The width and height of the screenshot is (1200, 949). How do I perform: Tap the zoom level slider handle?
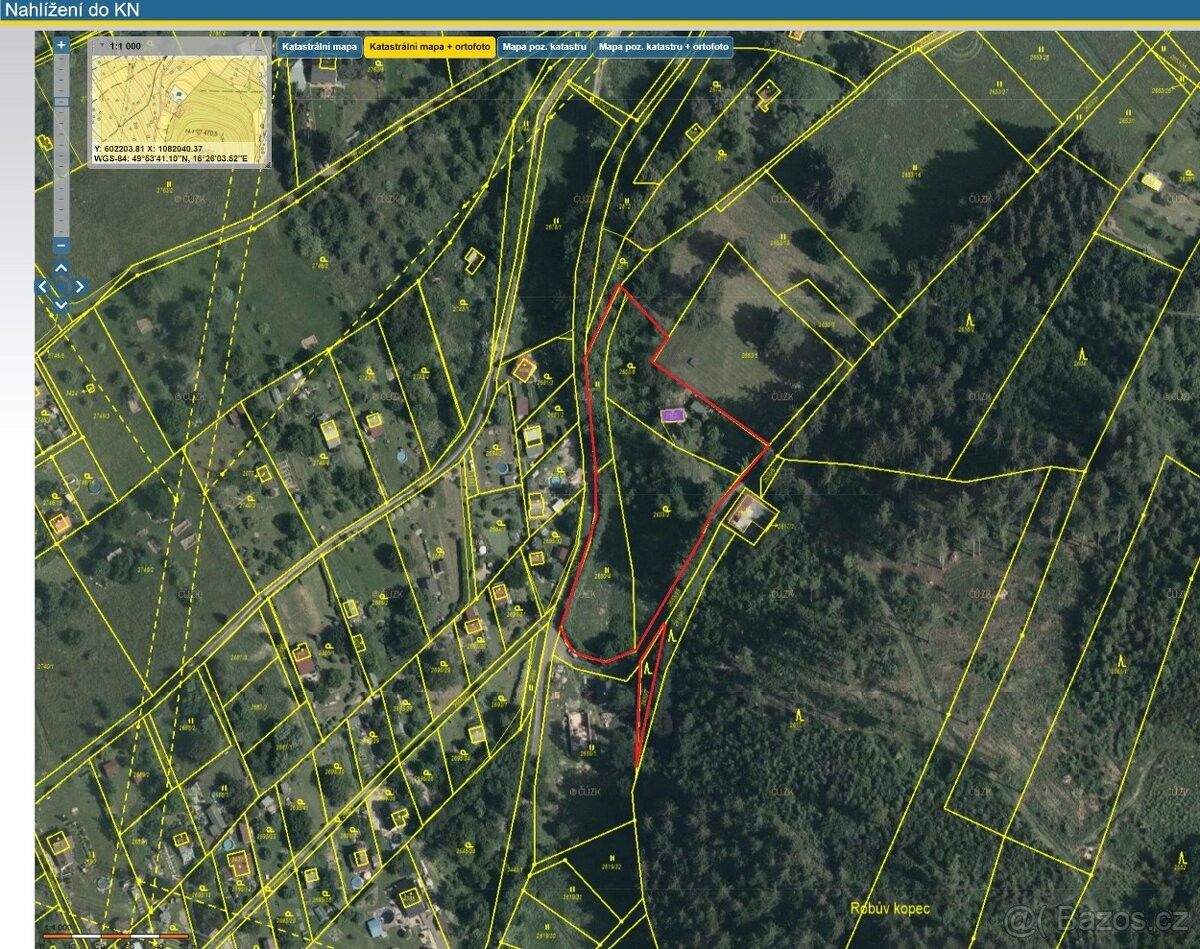pyautogui.click(x=61, y=101)
